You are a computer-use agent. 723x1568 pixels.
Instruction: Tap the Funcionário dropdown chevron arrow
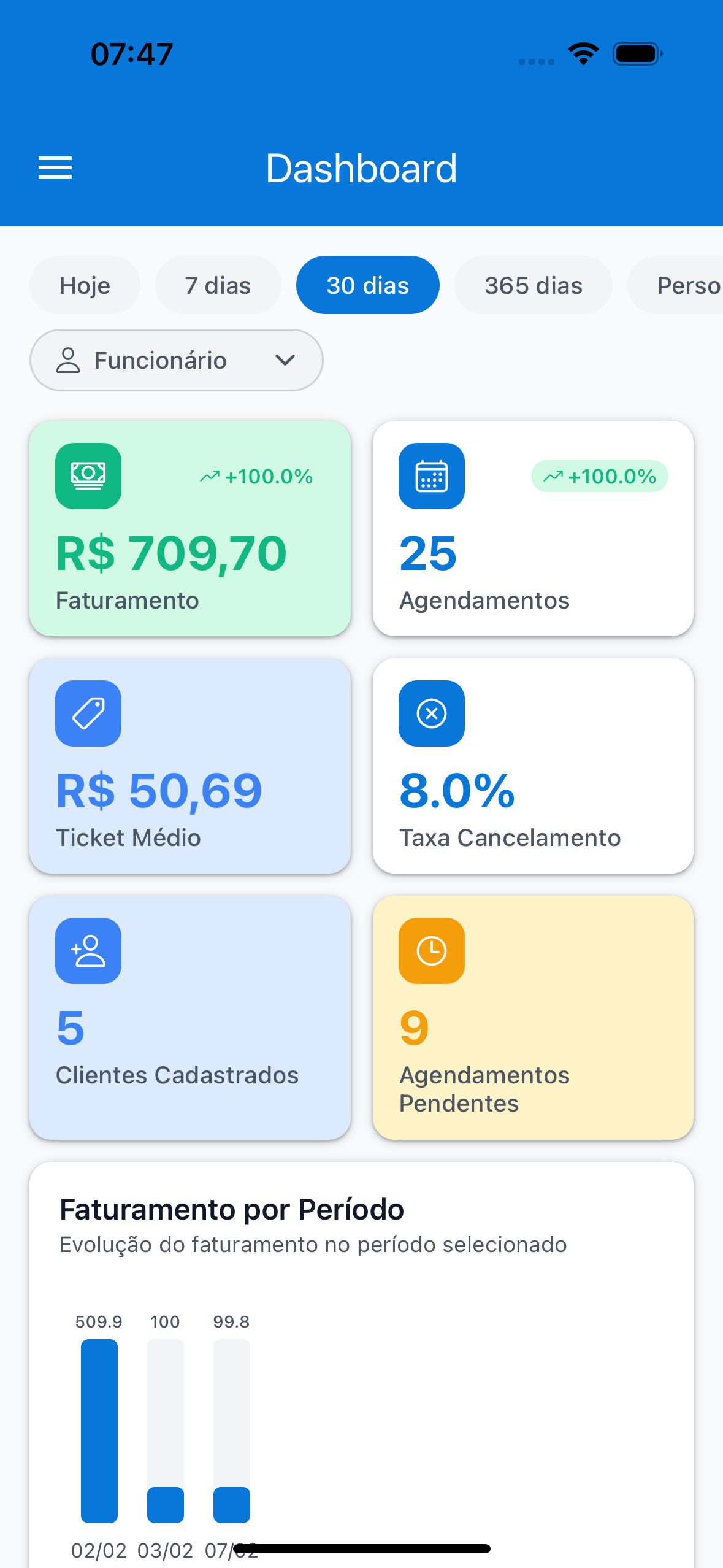(285, 360)
